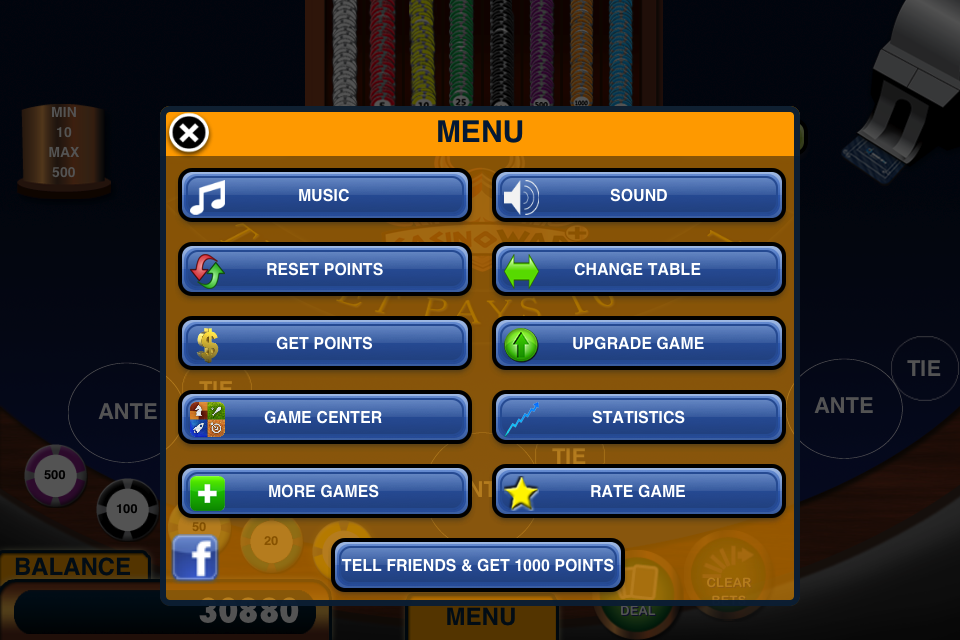View game Statistics
Screen dimensions: 960x640
638,417
